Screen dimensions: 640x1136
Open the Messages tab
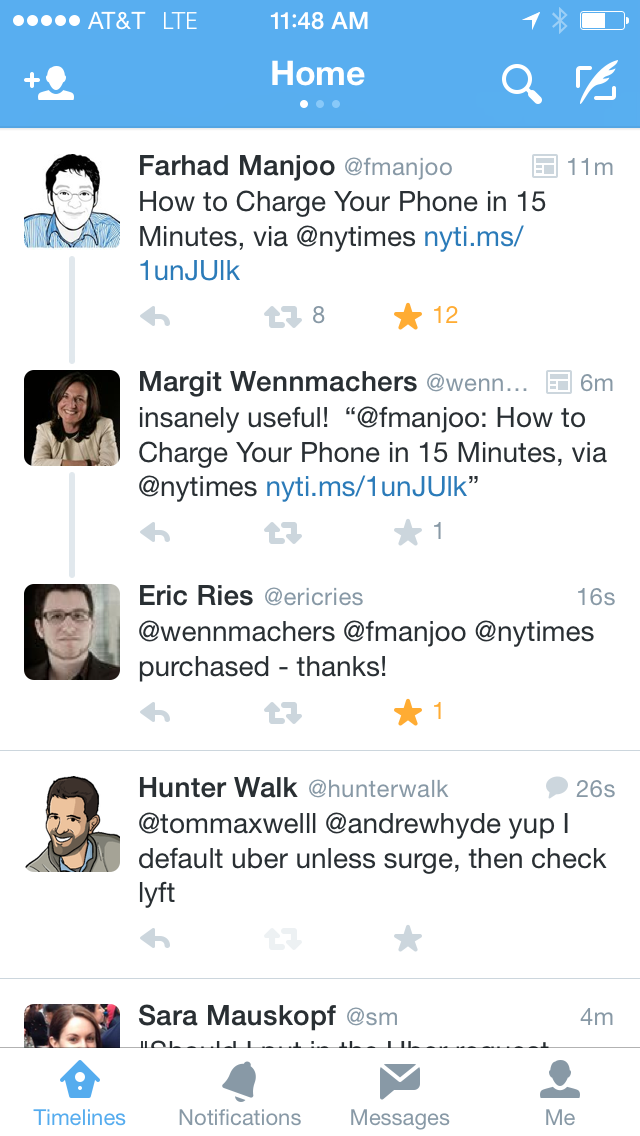tap(400, 1094)
